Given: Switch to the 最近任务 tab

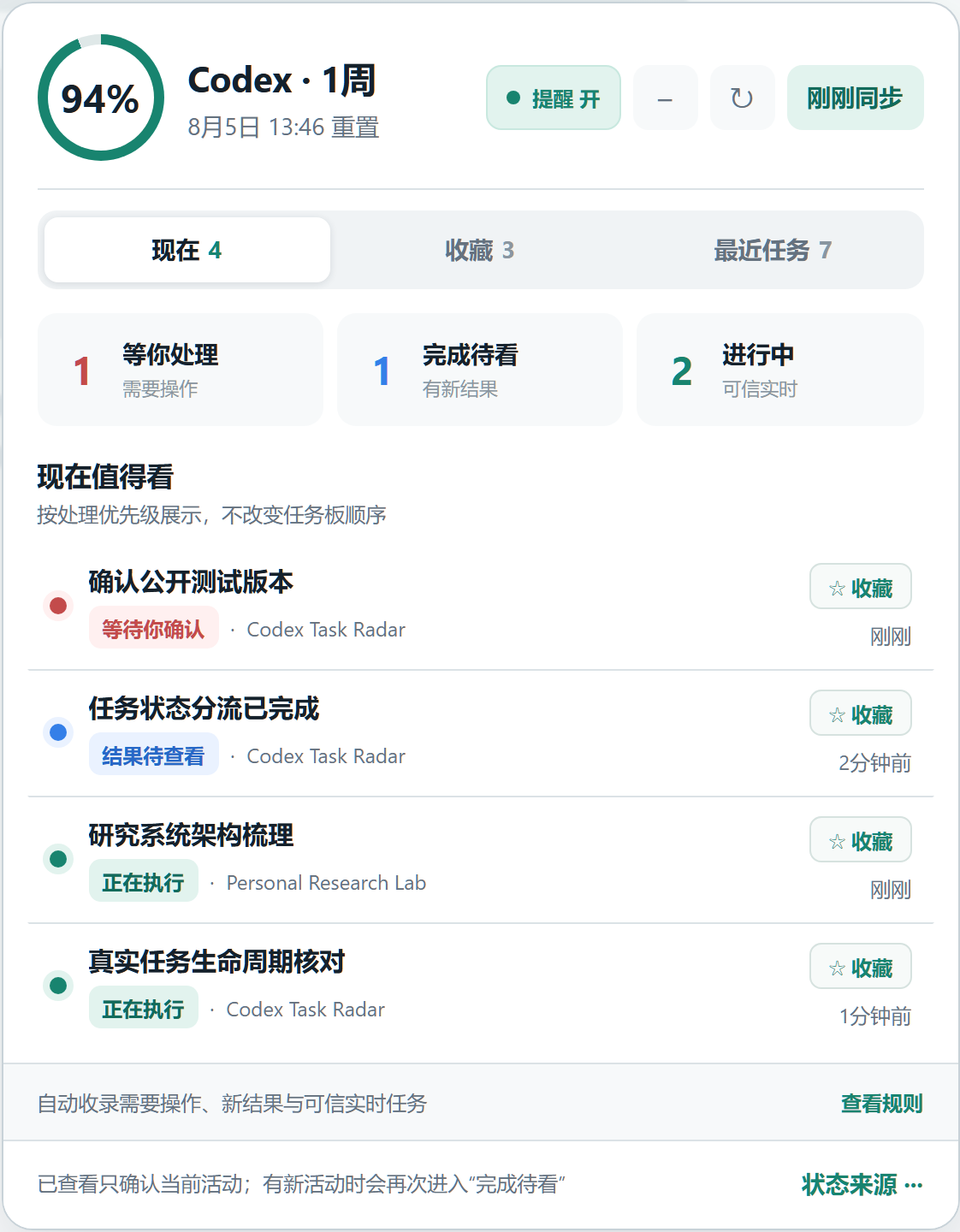Looking at the screenshot, I should coord(773,250).
